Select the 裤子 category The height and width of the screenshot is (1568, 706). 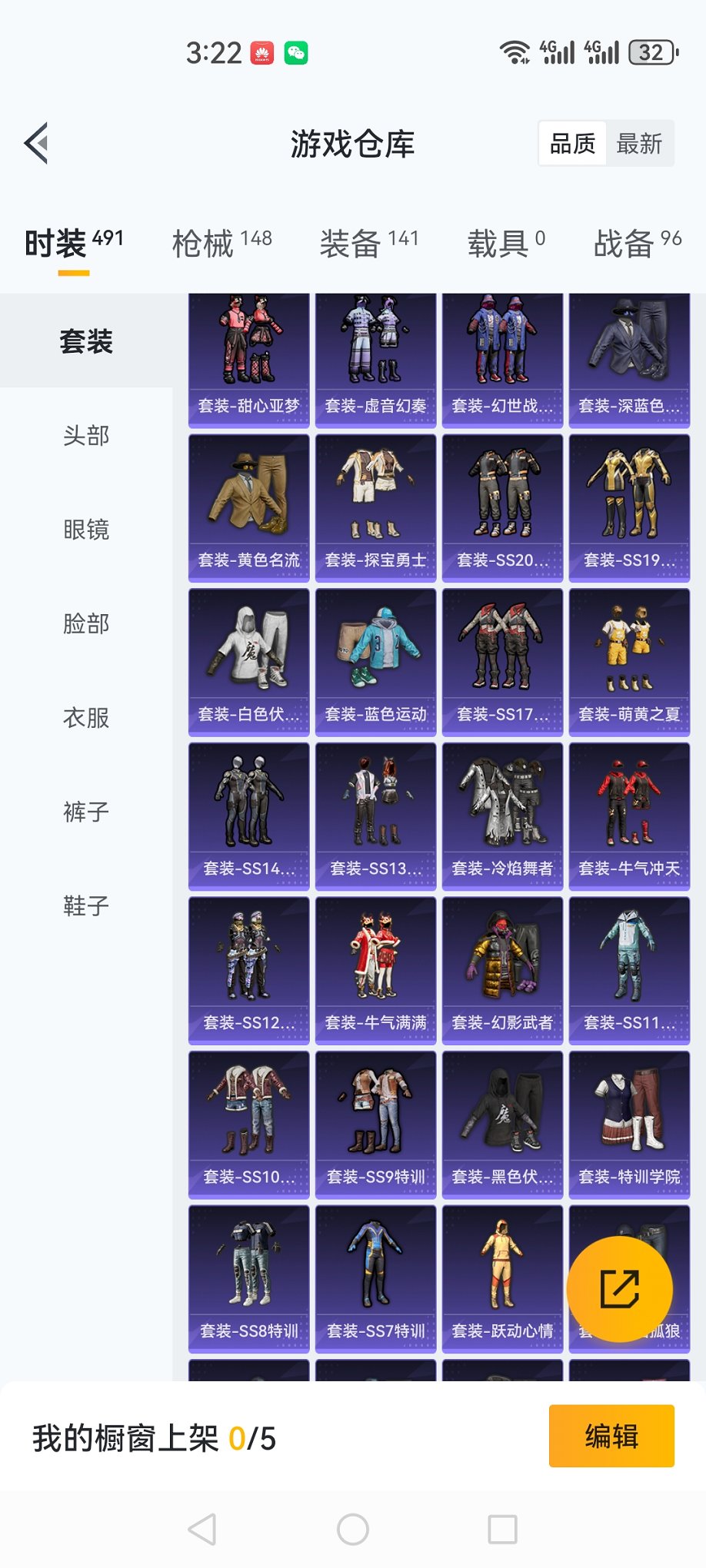coord(86,812)
